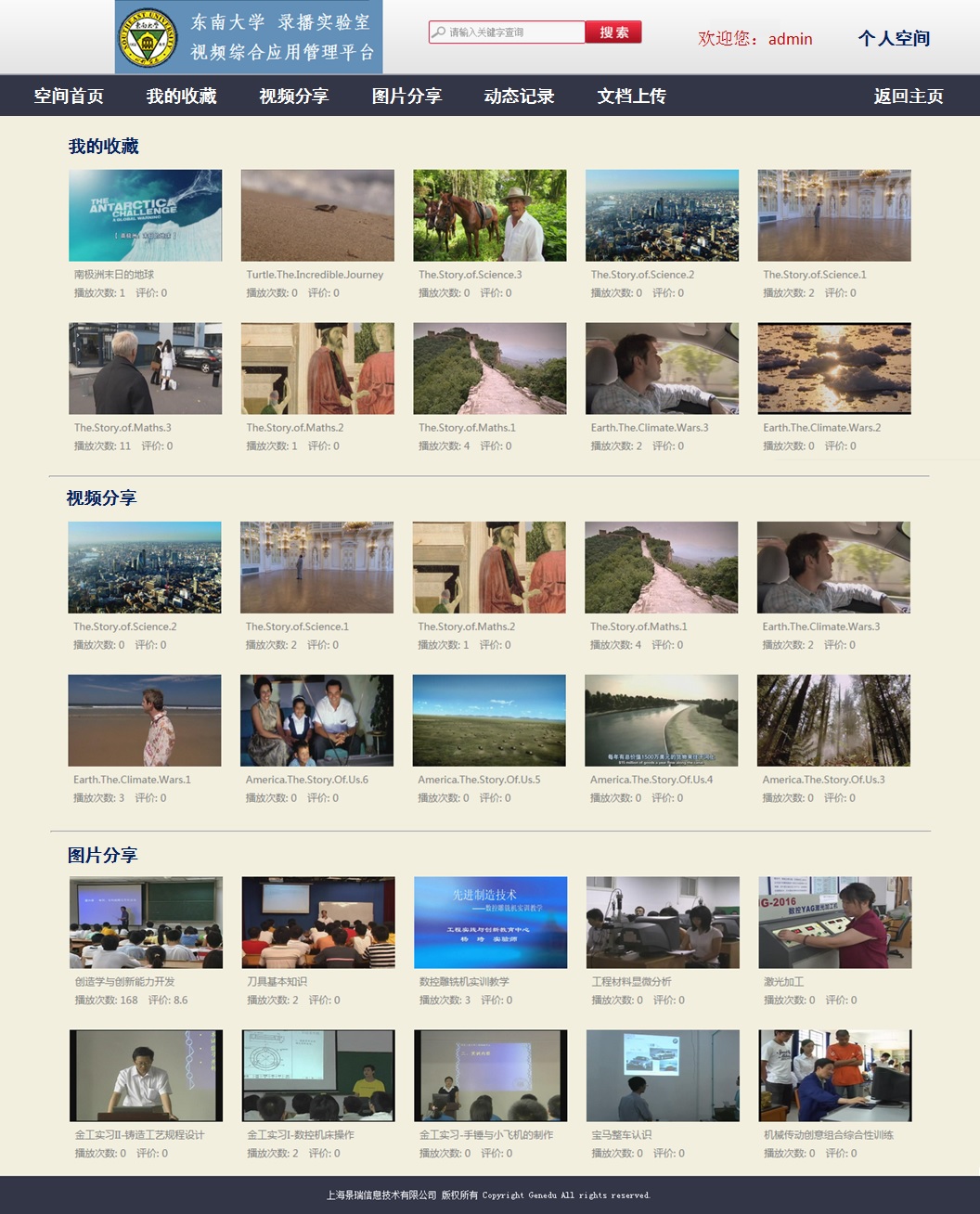Image resolution: width=980 pixels, height=1214 pixels.
Task: Open Earth.The.Climate.Wars.2 video
Action: (x=834, y=368)
